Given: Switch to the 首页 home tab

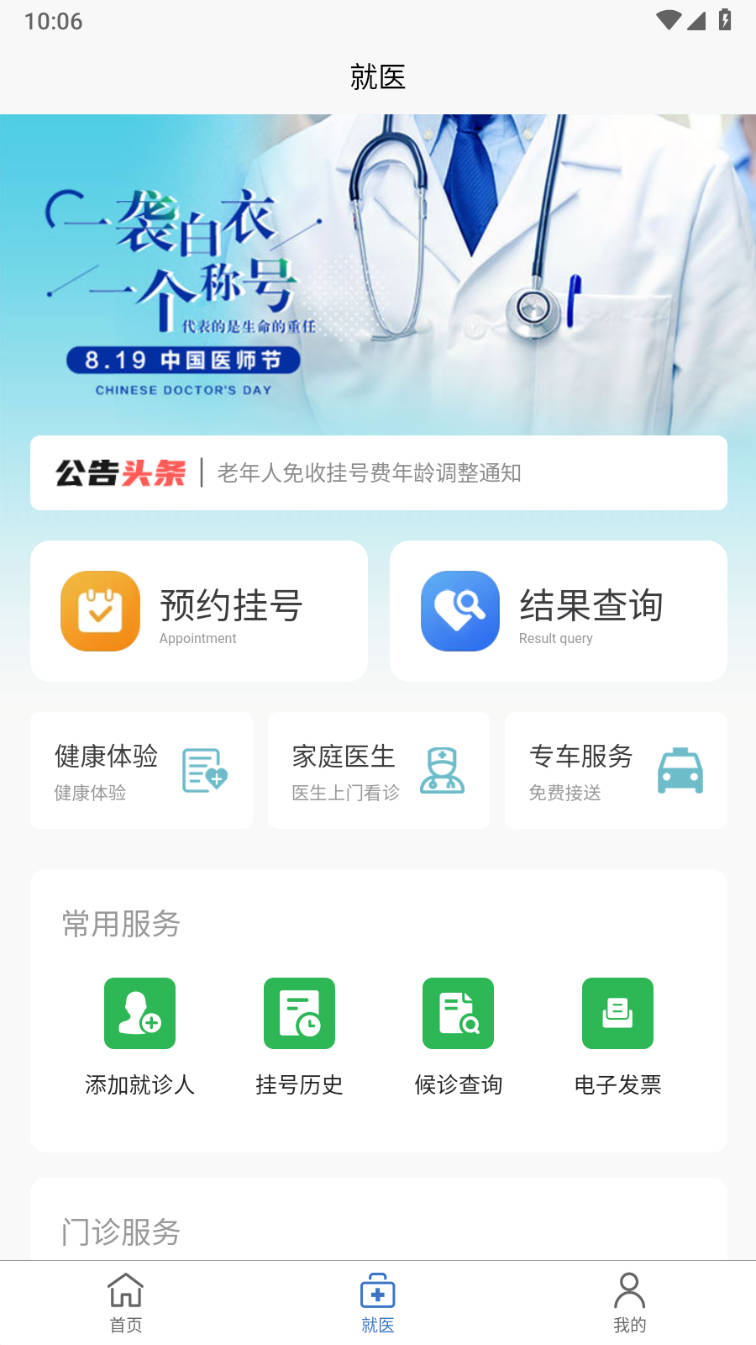Looking at the screenshot, I should (x=126, y=1303).
